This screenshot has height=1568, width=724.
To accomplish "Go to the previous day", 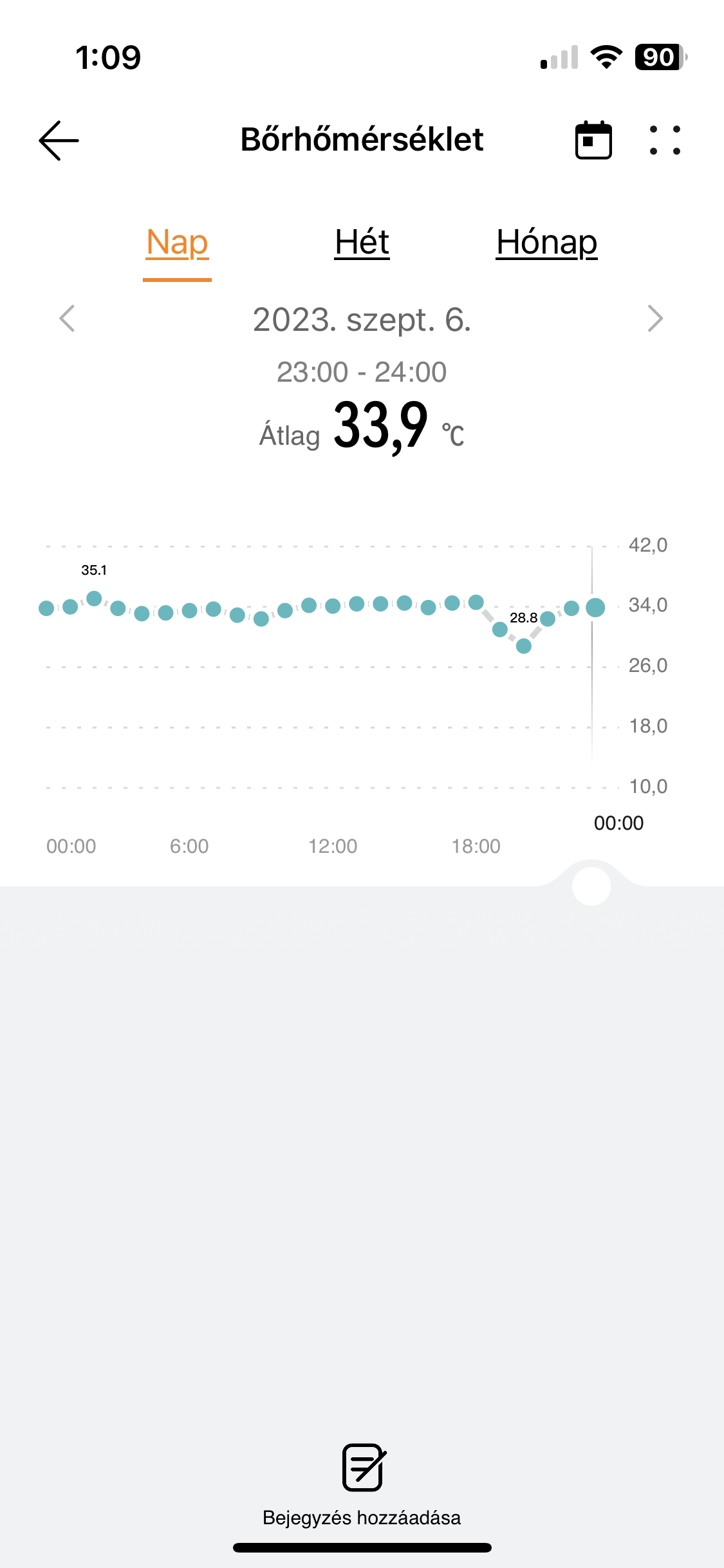I will tap(67, 318).
